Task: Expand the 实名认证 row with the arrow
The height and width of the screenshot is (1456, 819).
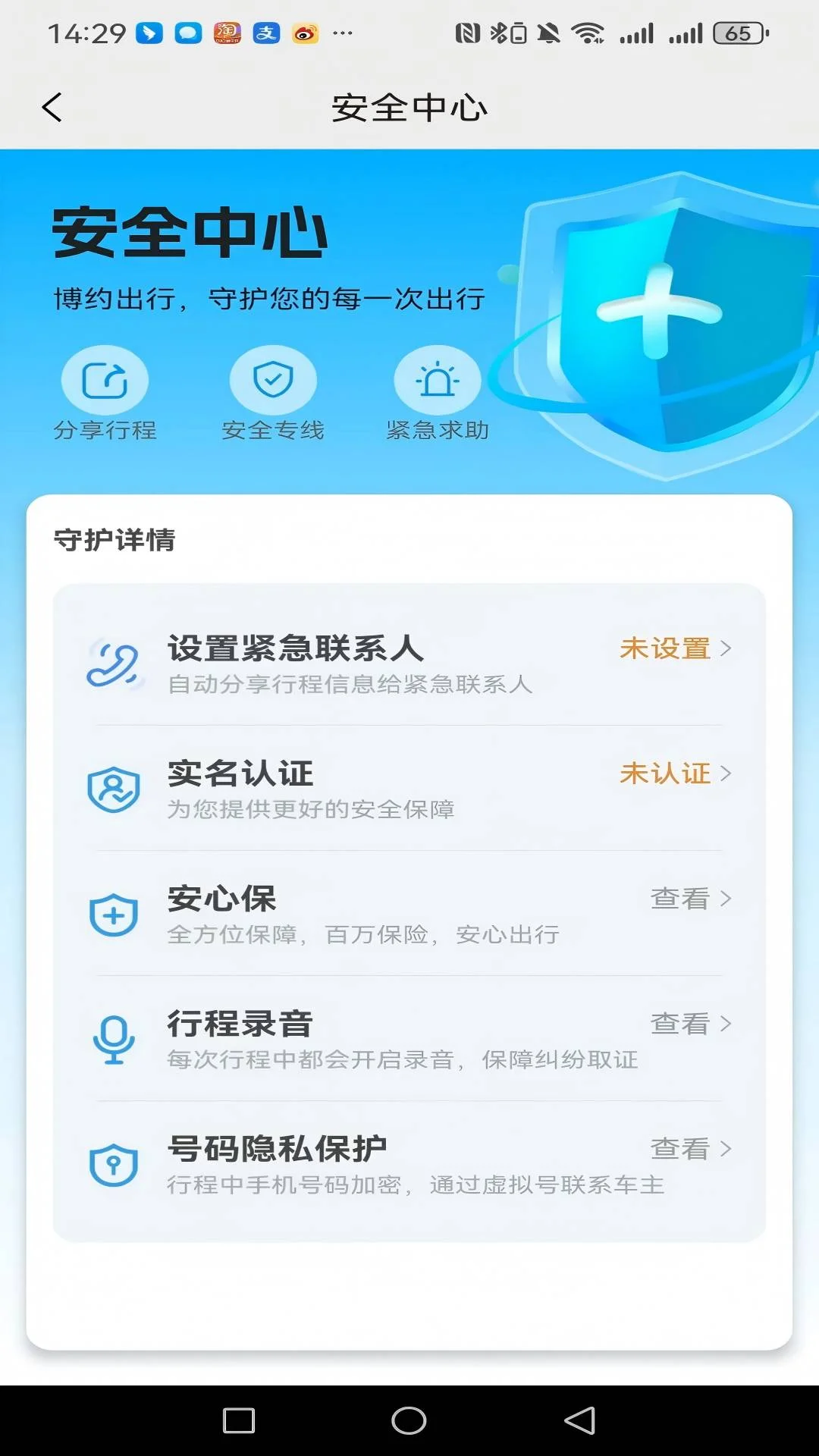Action: (727, 775)
